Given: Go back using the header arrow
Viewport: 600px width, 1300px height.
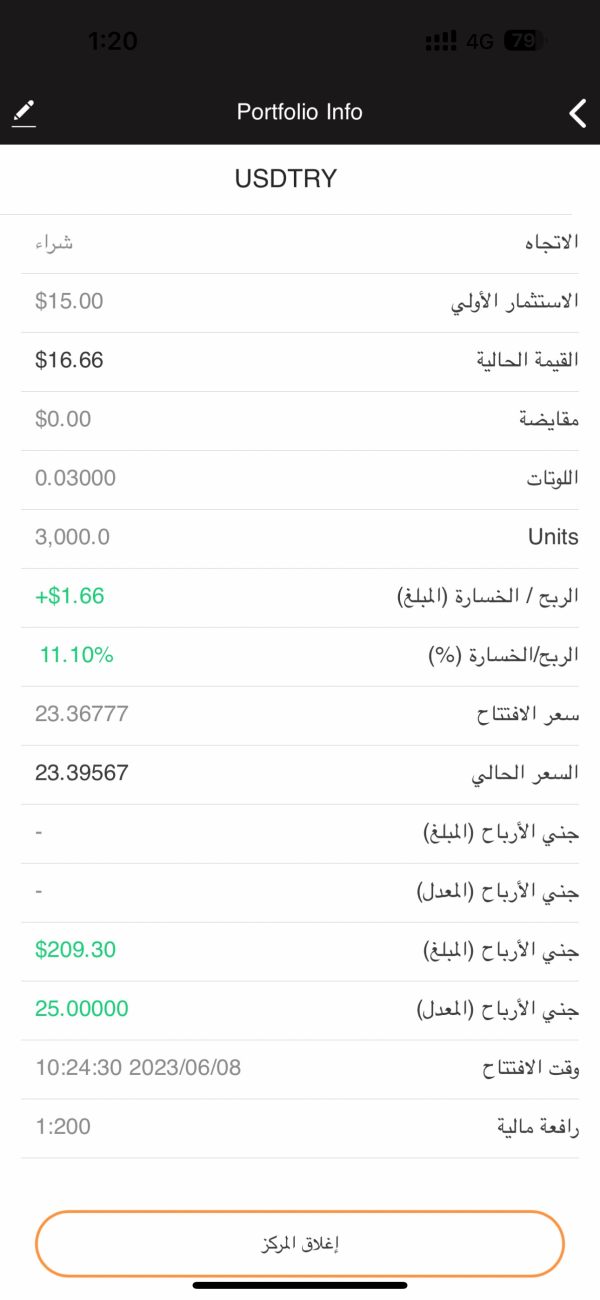Looking at the screenshot, I should click(x=577, y=113).
